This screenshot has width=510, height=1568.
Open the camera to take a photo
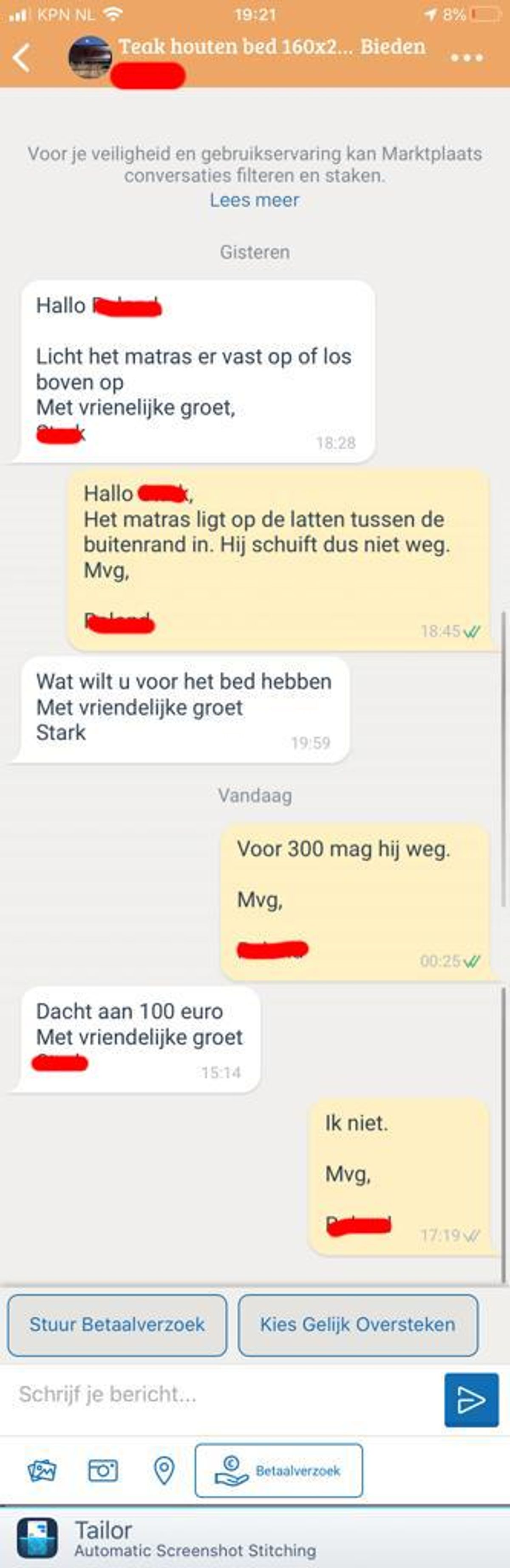[x=103, y=1471]
